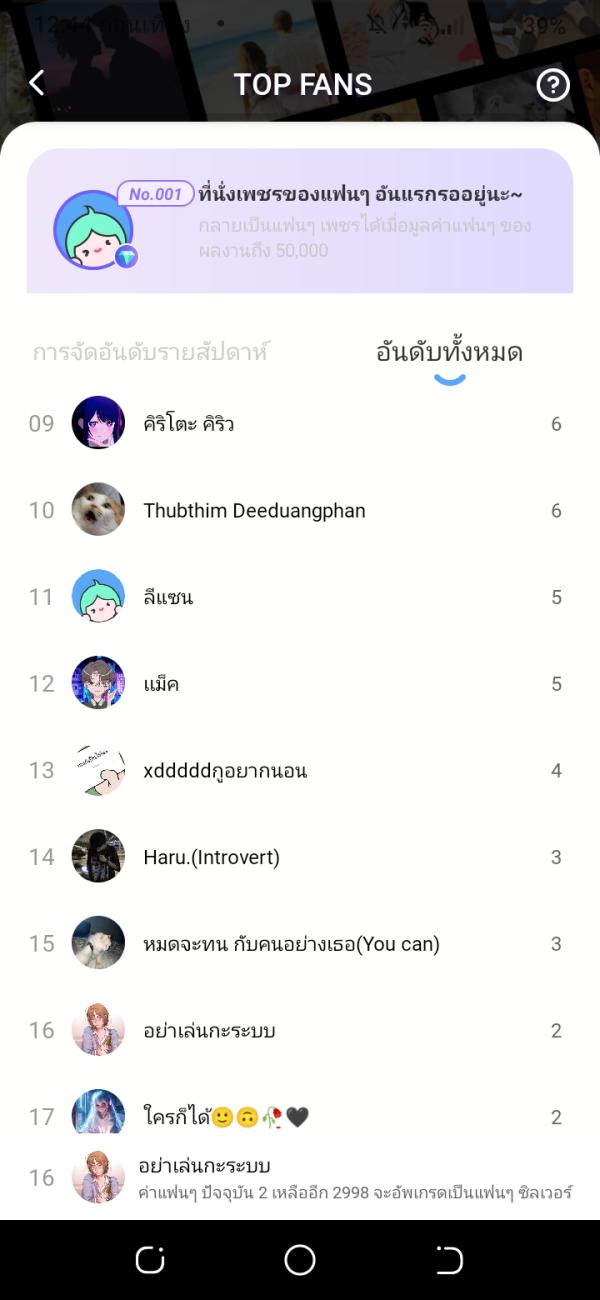Go back from the TOP FANS page
The width and height of the screenshot is (600, 1300).
pos(37,84)
